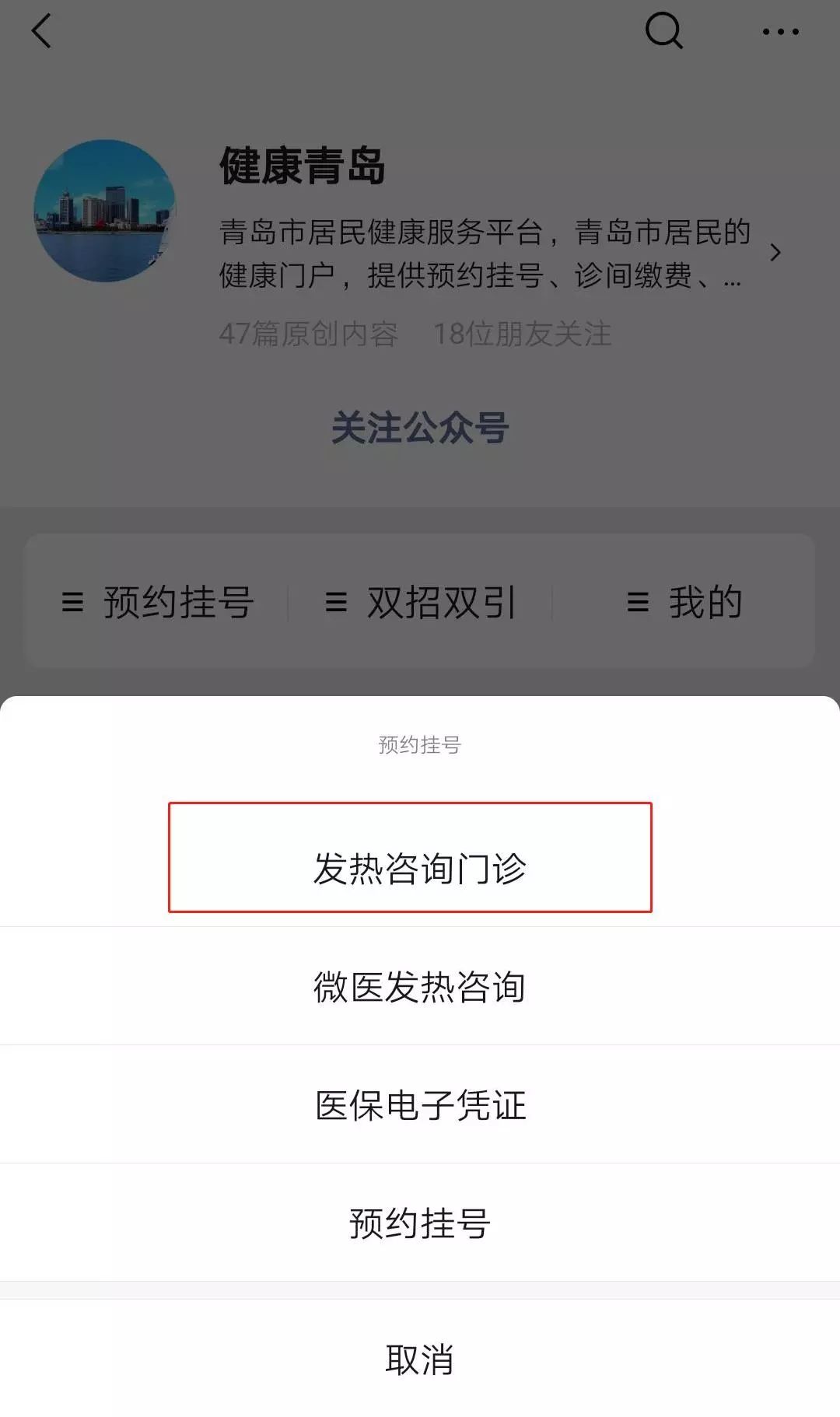Open the 双招双引 menu
Screen dimensions: 840x1417
point(421,602)
